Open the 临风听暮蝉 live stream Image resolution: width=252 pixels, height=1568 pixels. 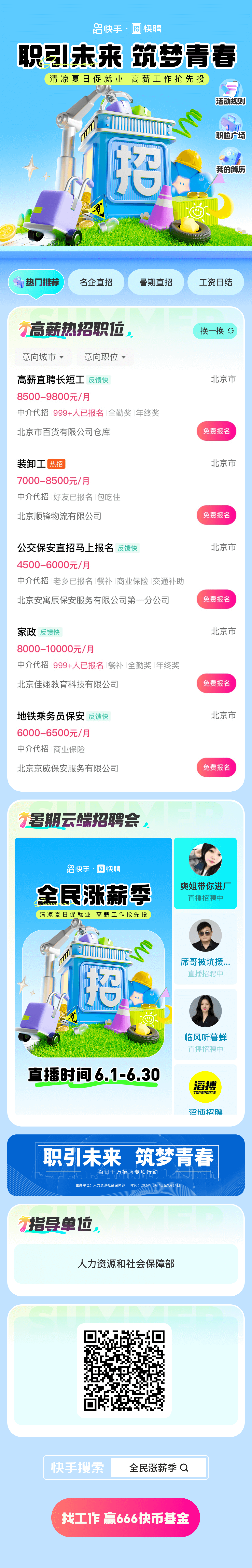pyautogui.click(x=205, y=1024)
